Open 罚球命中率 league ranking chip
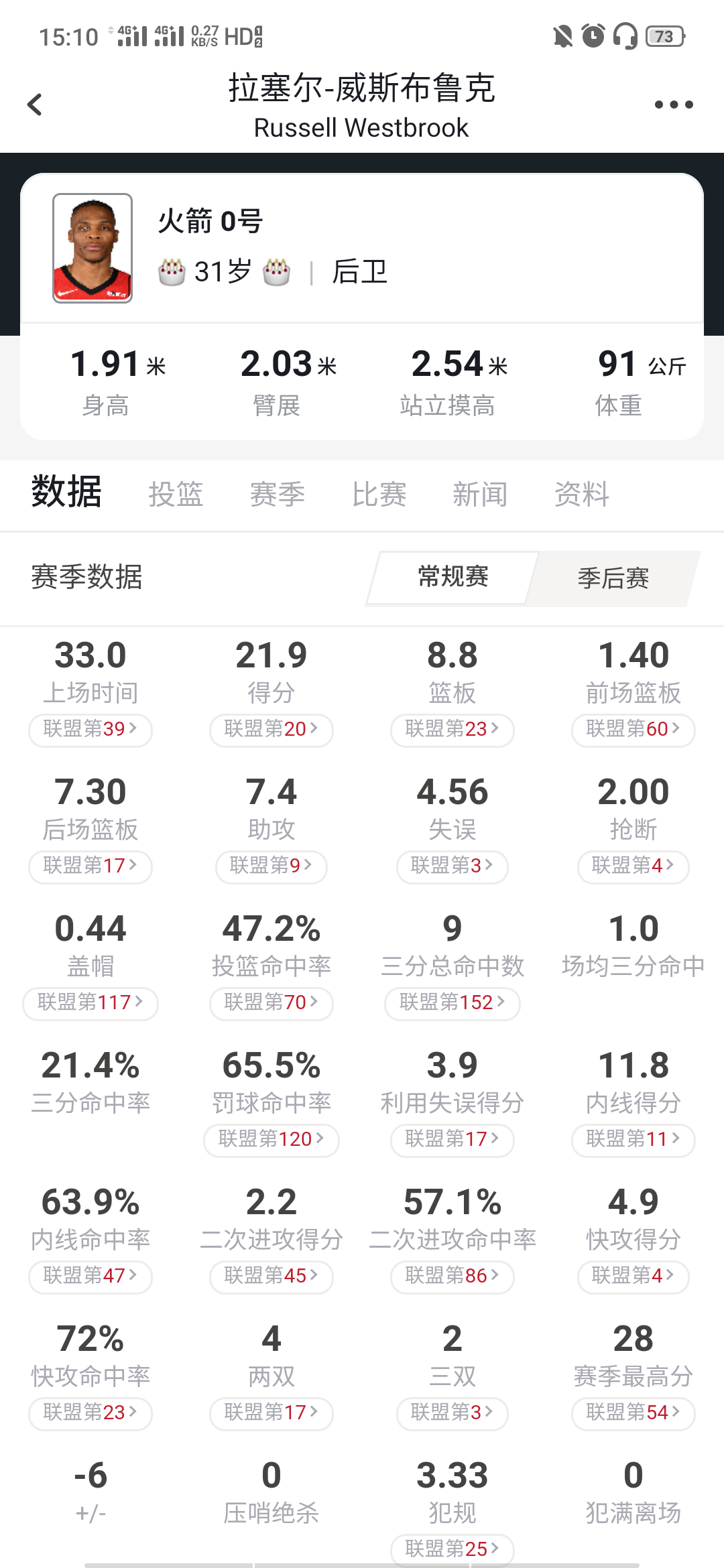The height and width of the screenshot is (1568, 724). click(x=271, y=1139)
